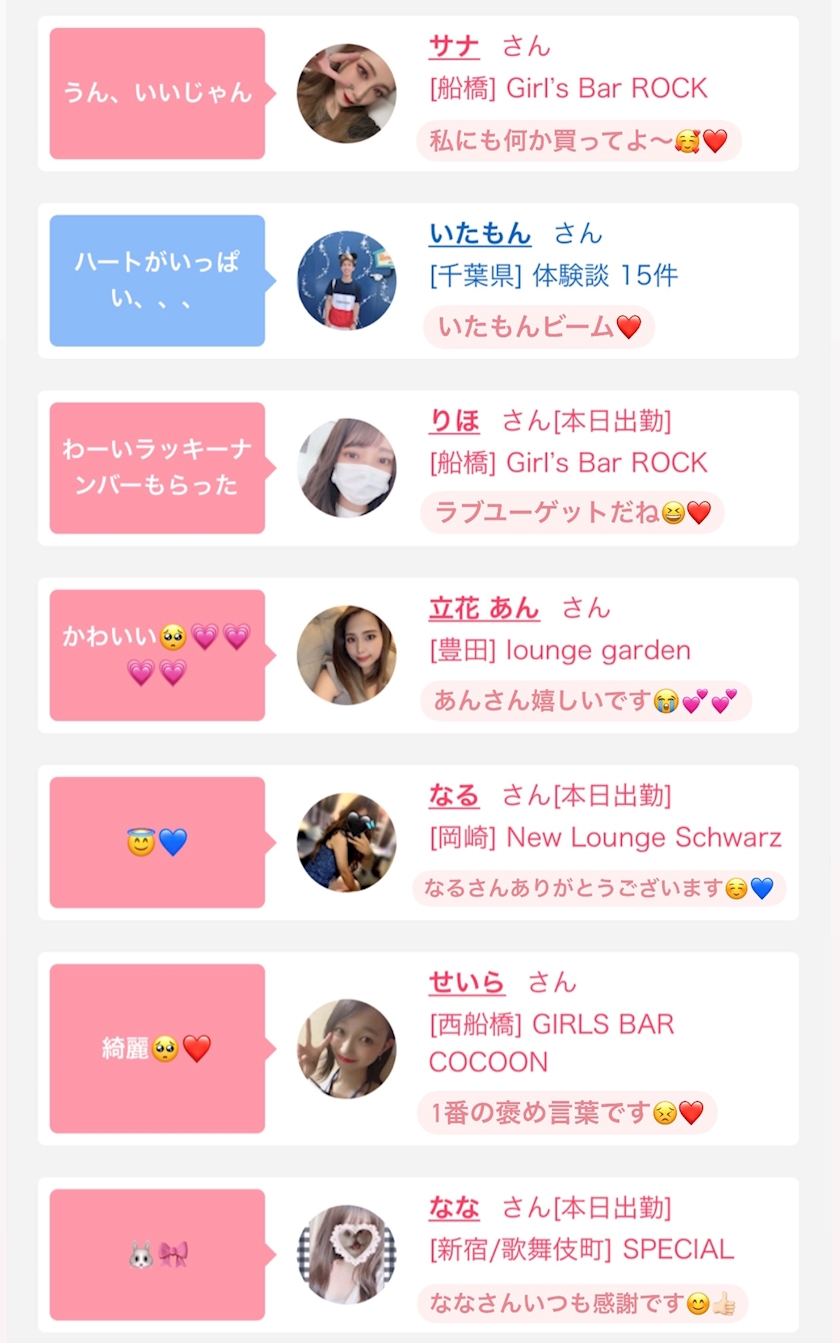Open いたもん's profile link

(480, 234)
